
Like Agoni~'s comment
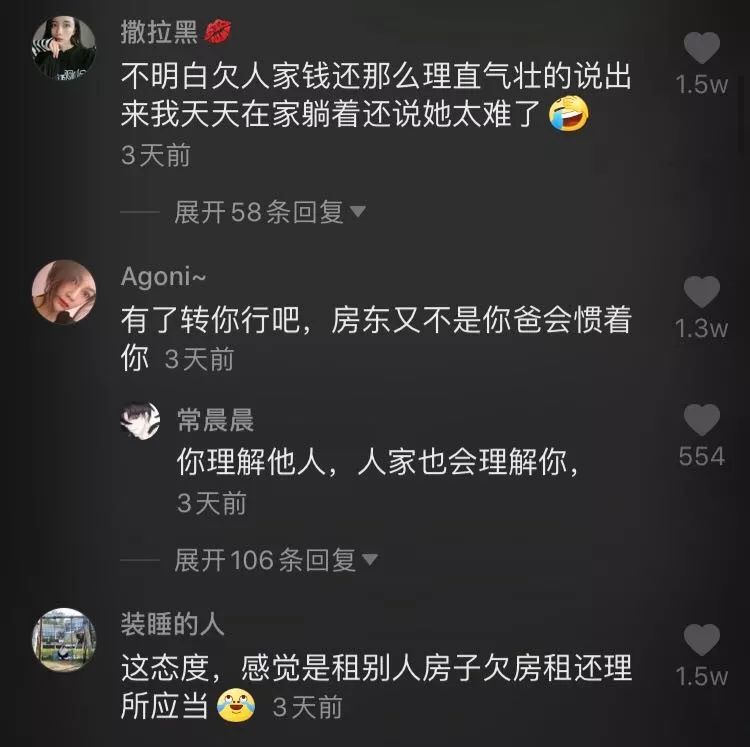tap(702, 292)
